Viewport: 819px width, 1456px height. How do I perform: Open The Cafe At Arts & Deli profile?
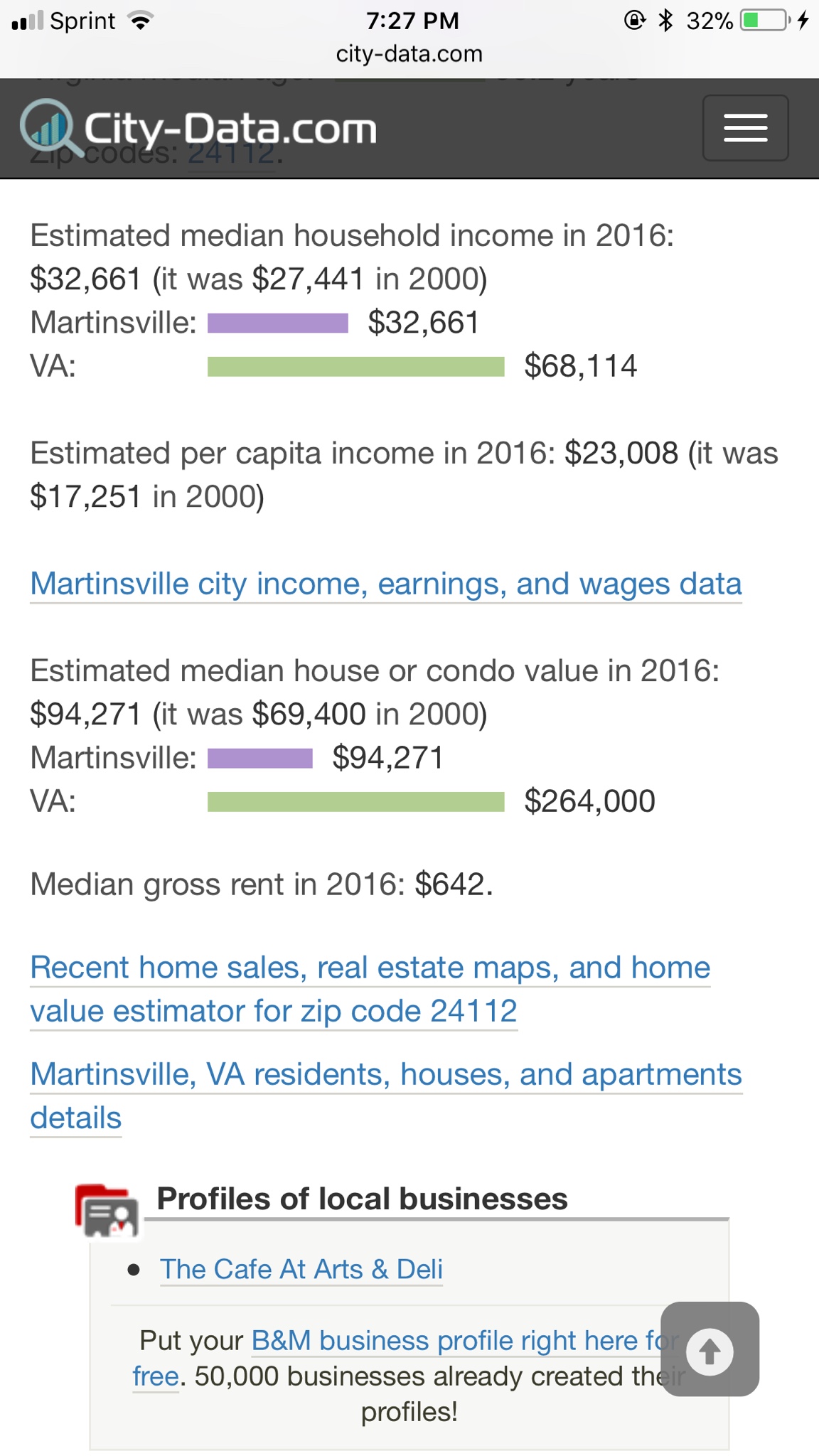click(x=301, y=1269)
